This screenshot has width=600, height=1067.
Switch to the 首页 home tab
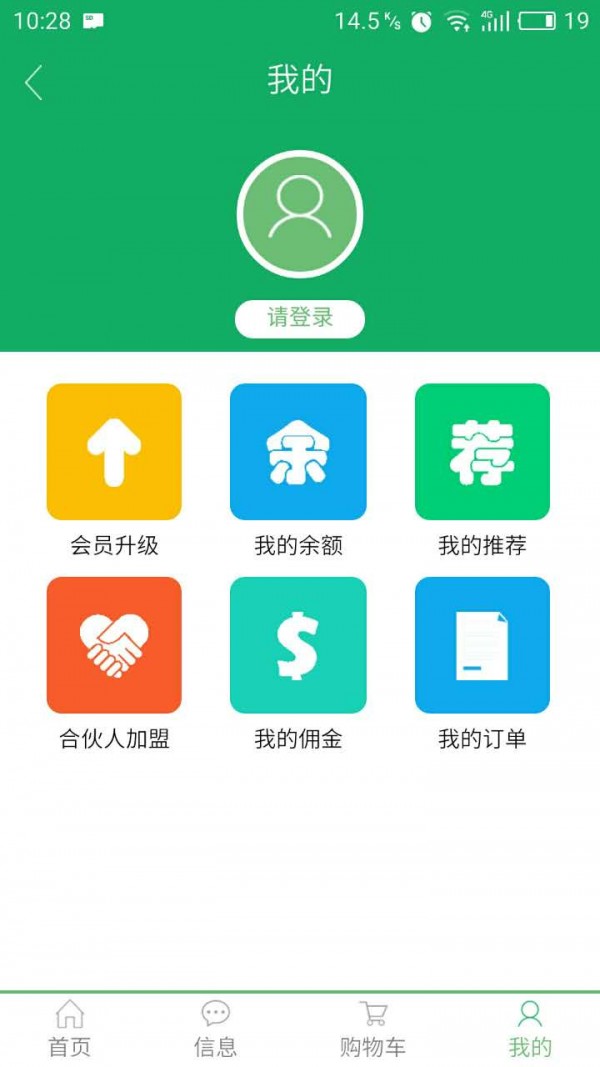click(x=70, y=1029)
